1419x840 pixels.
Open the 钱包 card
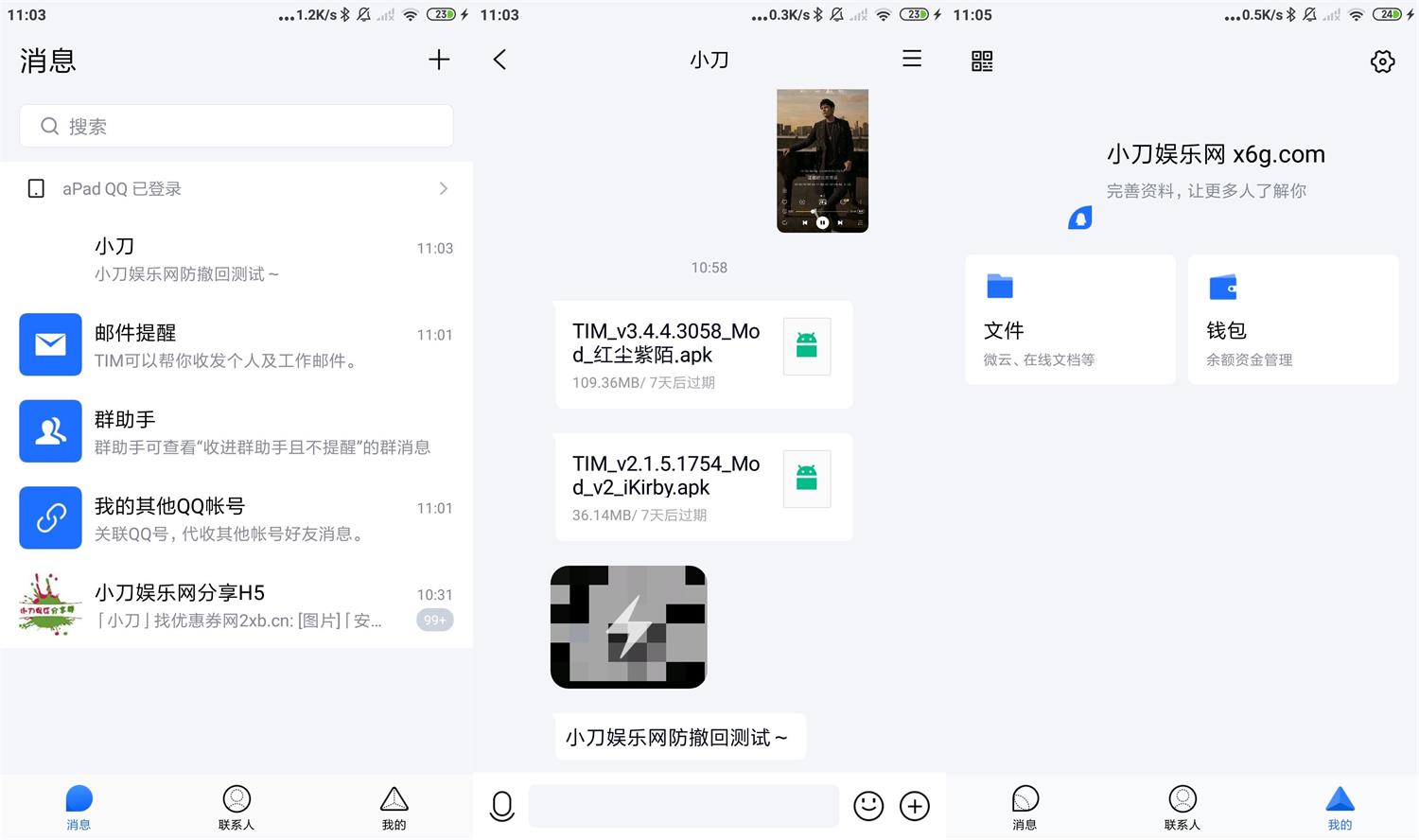(x=1292, y=320)
